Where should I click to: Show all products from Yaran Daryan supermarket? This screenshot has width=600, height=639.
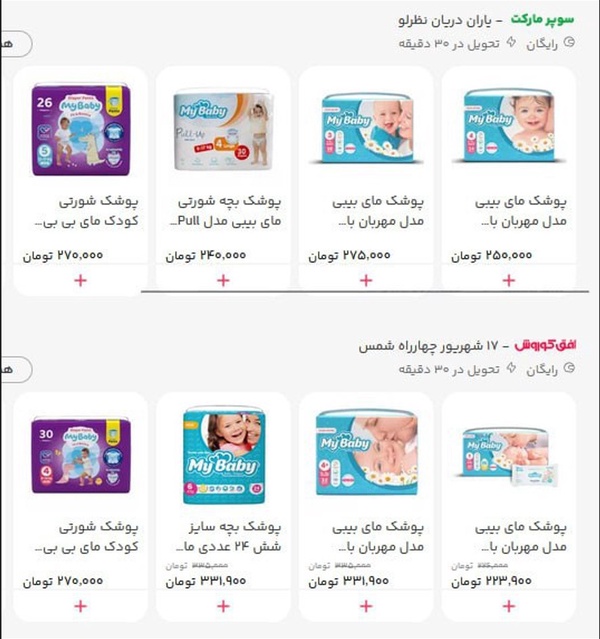(12, 43)
